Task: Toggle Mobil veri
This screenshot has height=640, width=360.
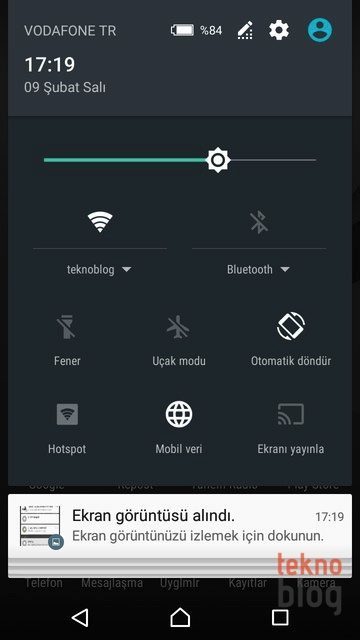Action: pyautogui.click(x=179, y=428)
